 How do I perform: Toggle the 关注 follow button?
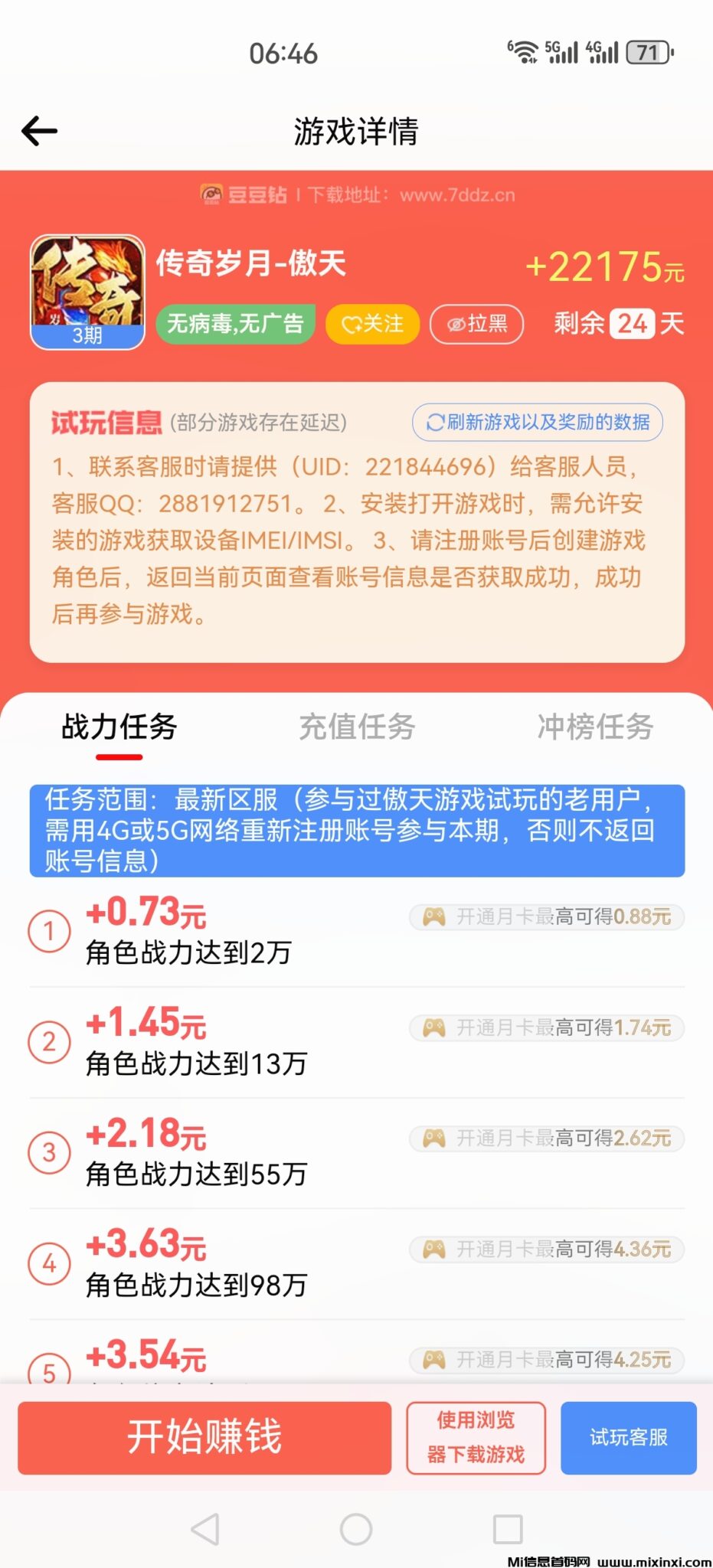tap(371, 324)
